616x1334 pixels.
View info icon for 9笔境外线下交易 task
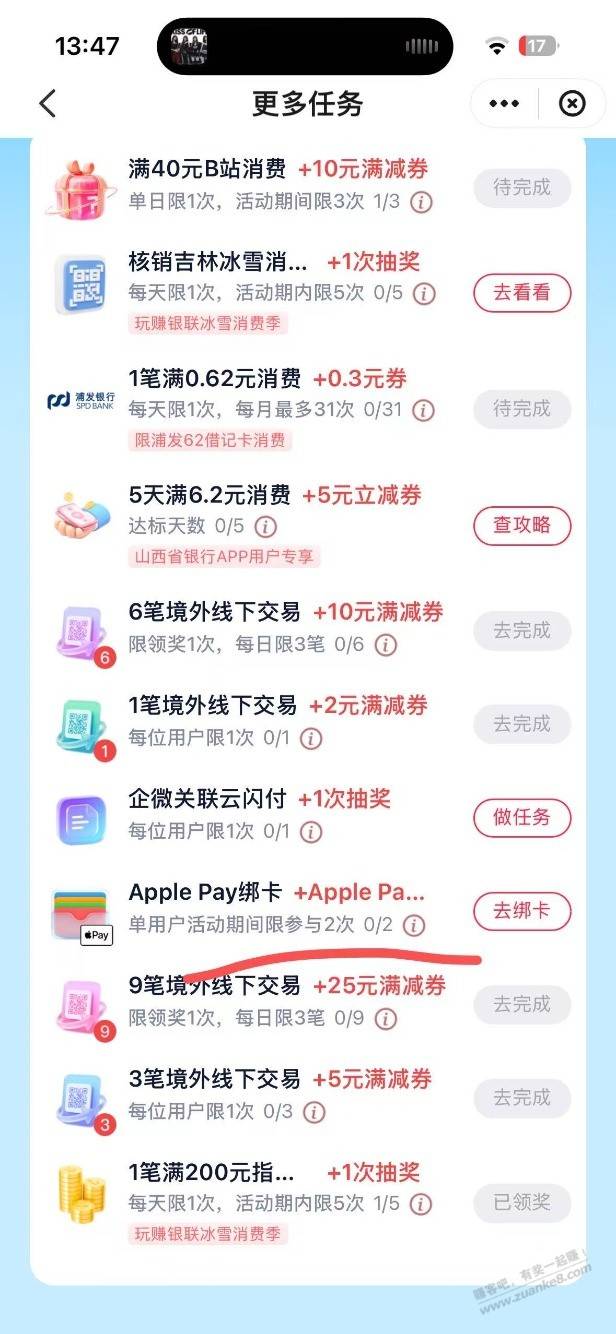386,1019
